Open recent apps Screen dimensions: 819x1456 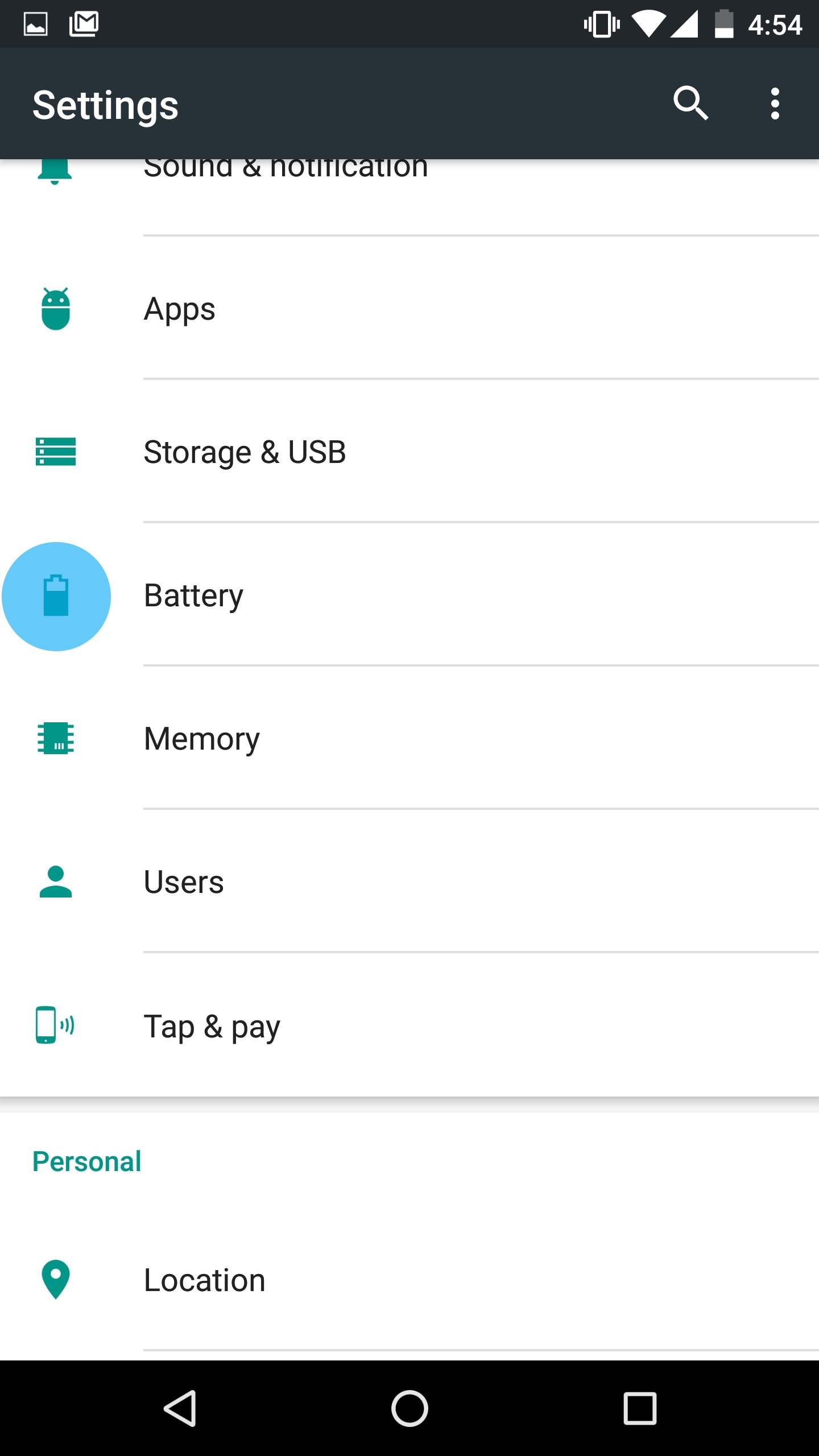tap(640, 1408)
